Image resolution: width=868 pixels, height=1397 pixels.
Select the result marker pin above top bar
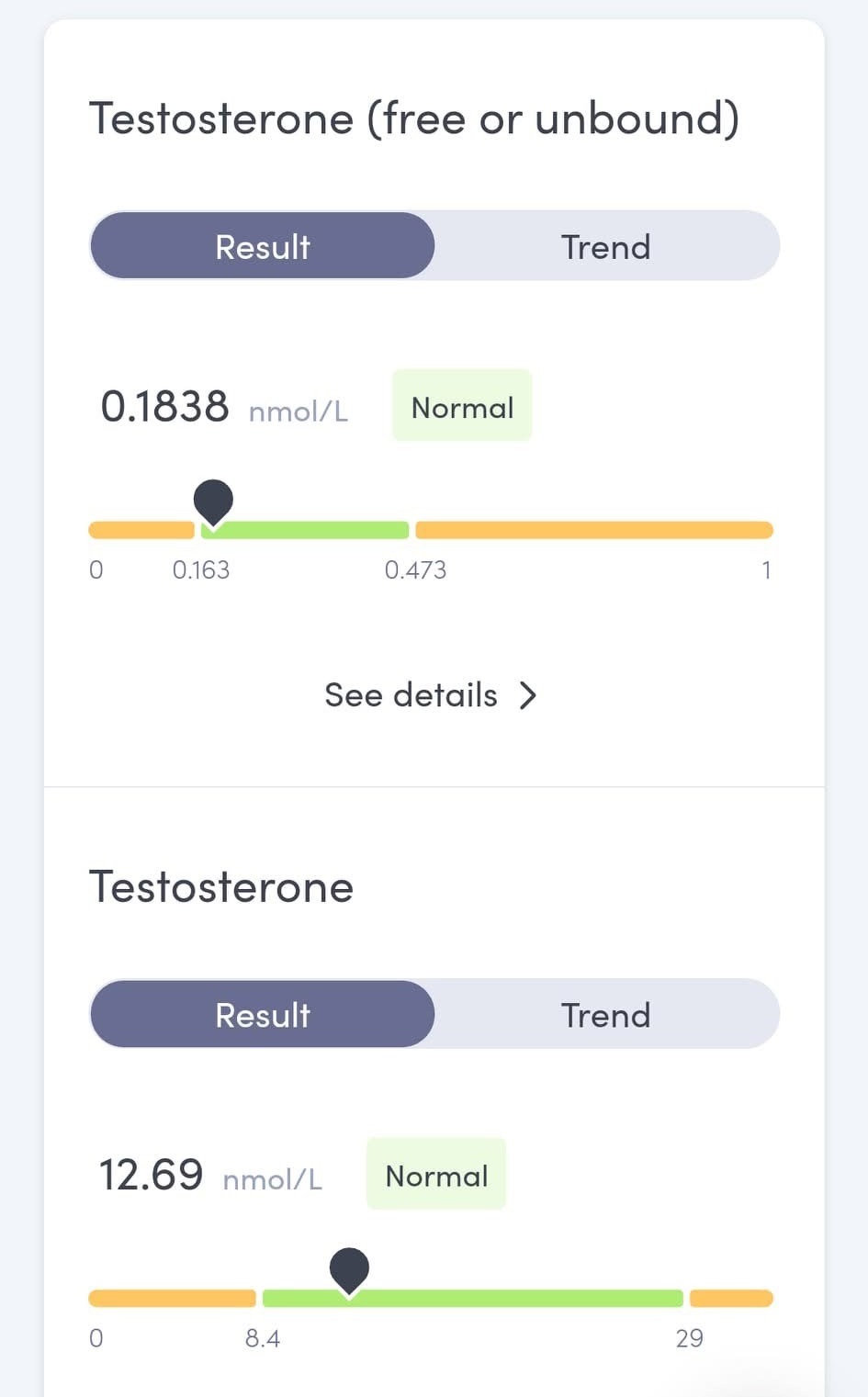(211, 501)
